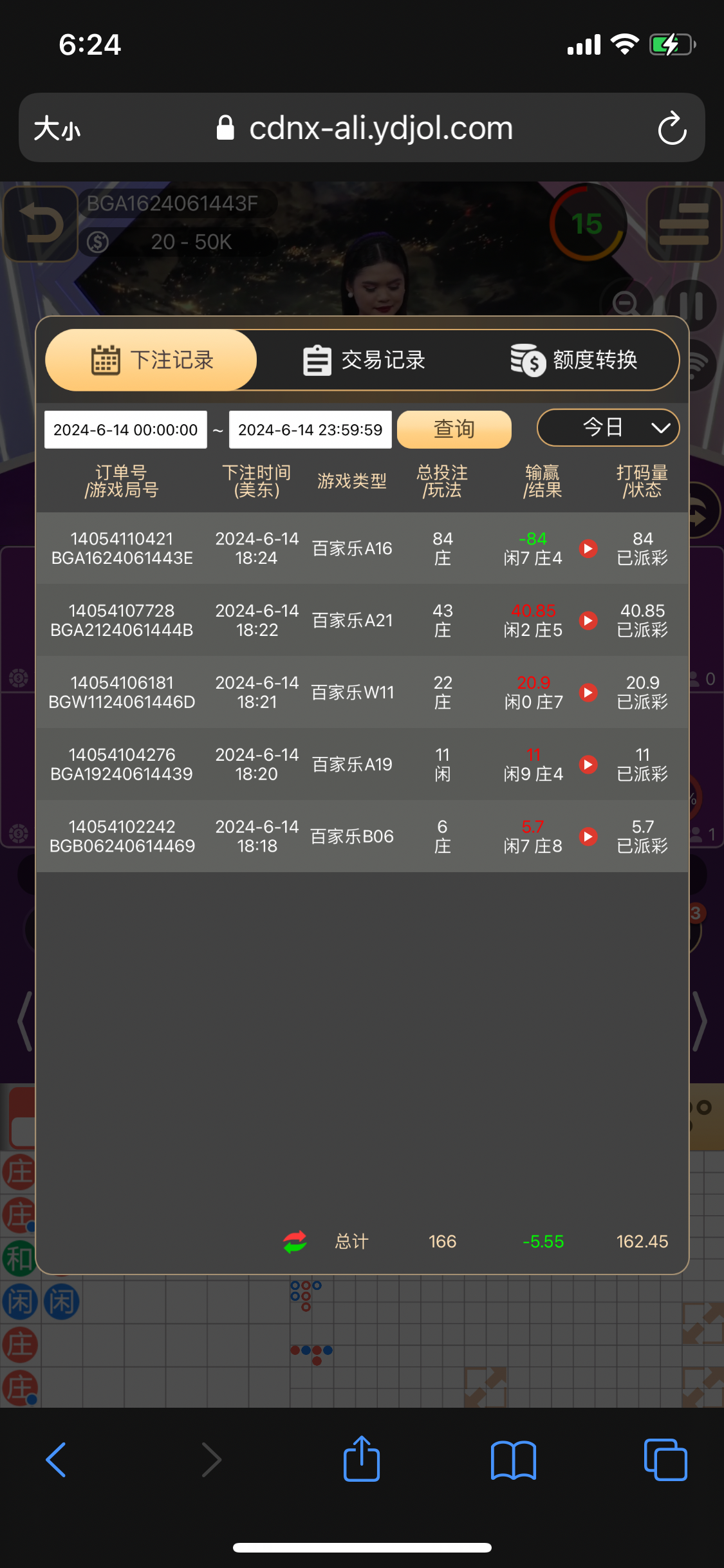Select the 下注记录 tab
The image size is (724, 1568).
pos(152,360)
